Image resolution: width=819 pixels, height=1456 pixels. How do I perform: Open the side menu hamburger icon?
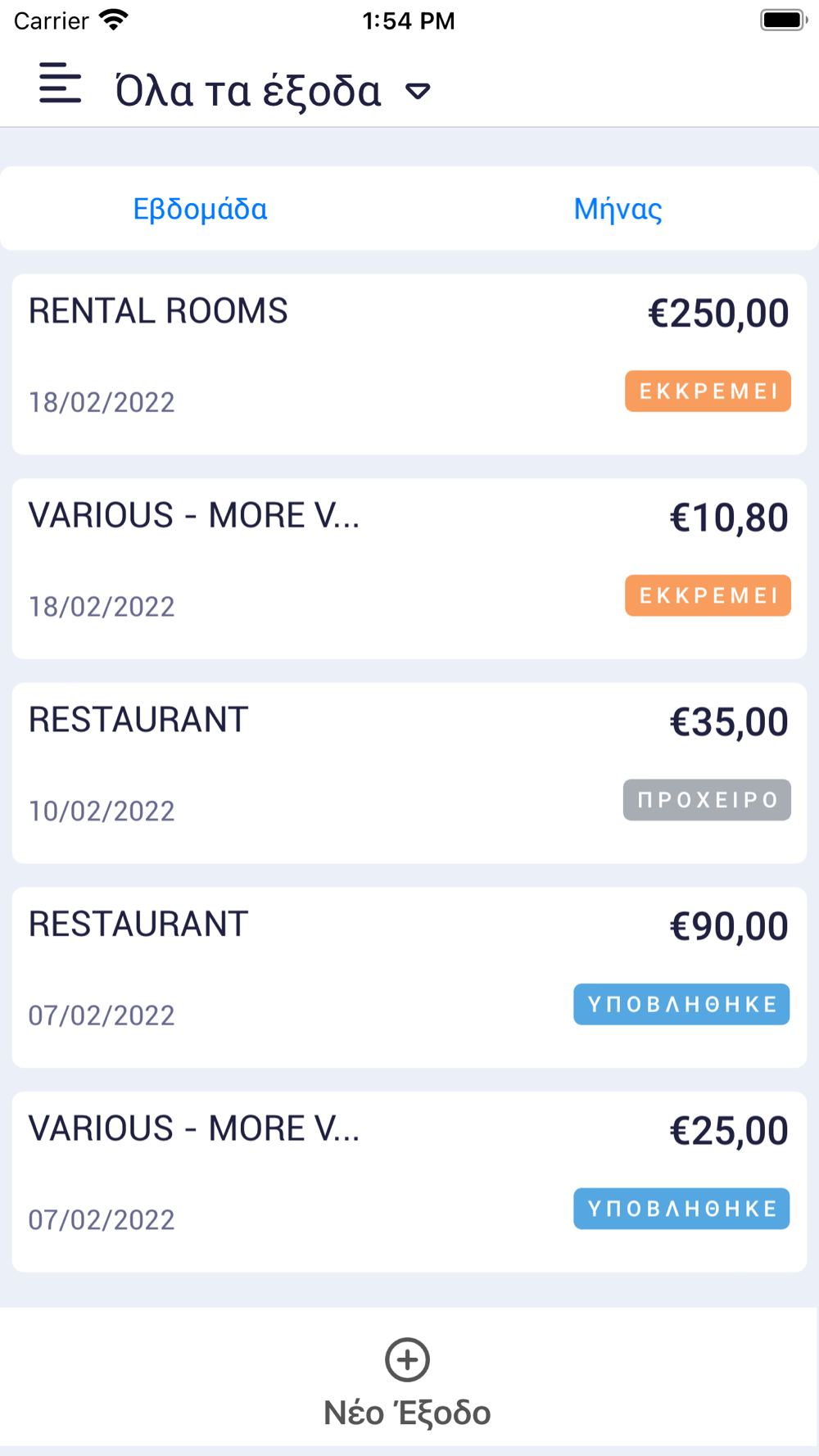point(60,84)
